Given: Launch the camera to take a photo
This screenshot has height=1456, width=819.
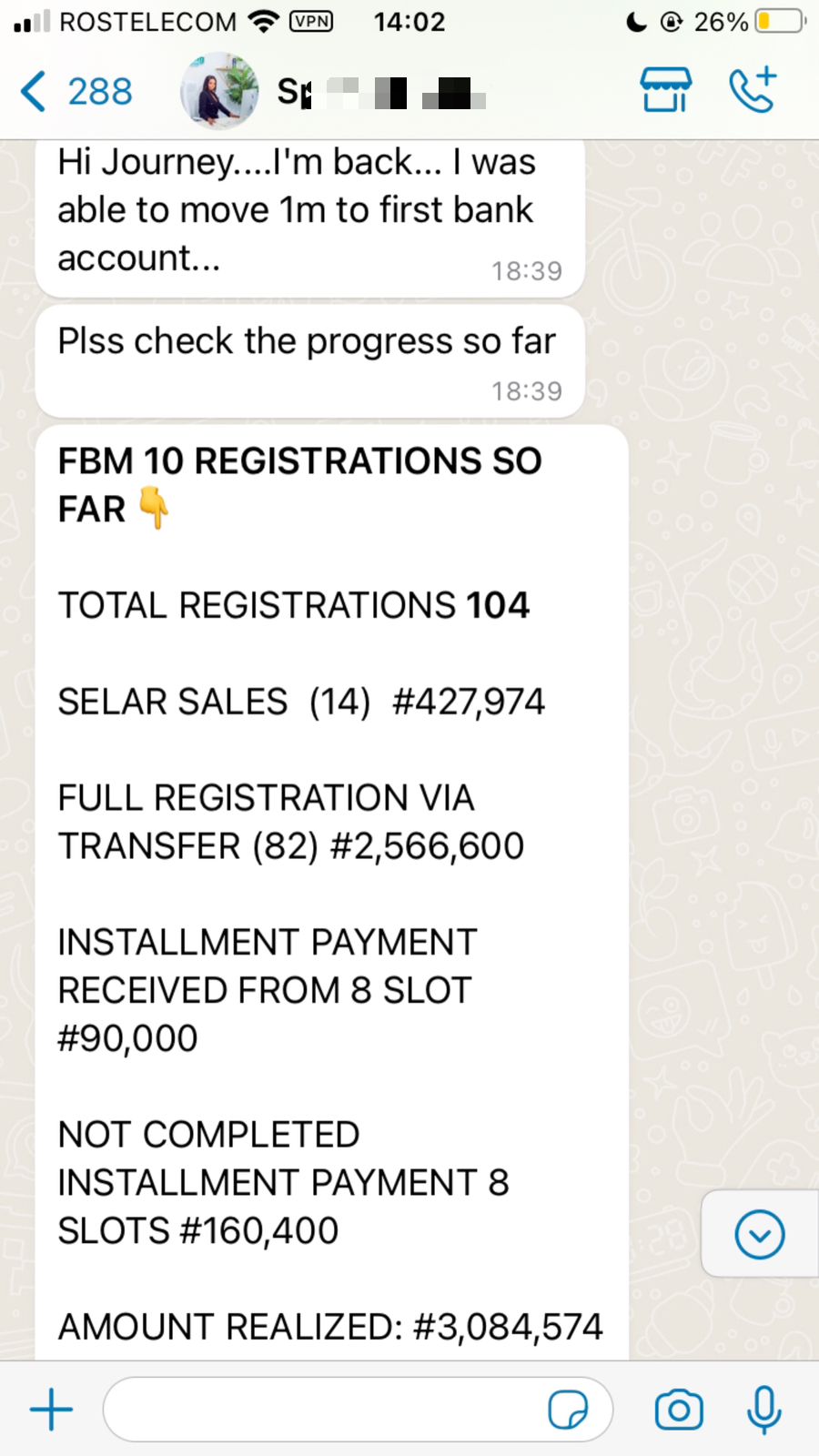Looking at the screenshot, I should (679, 1410).
